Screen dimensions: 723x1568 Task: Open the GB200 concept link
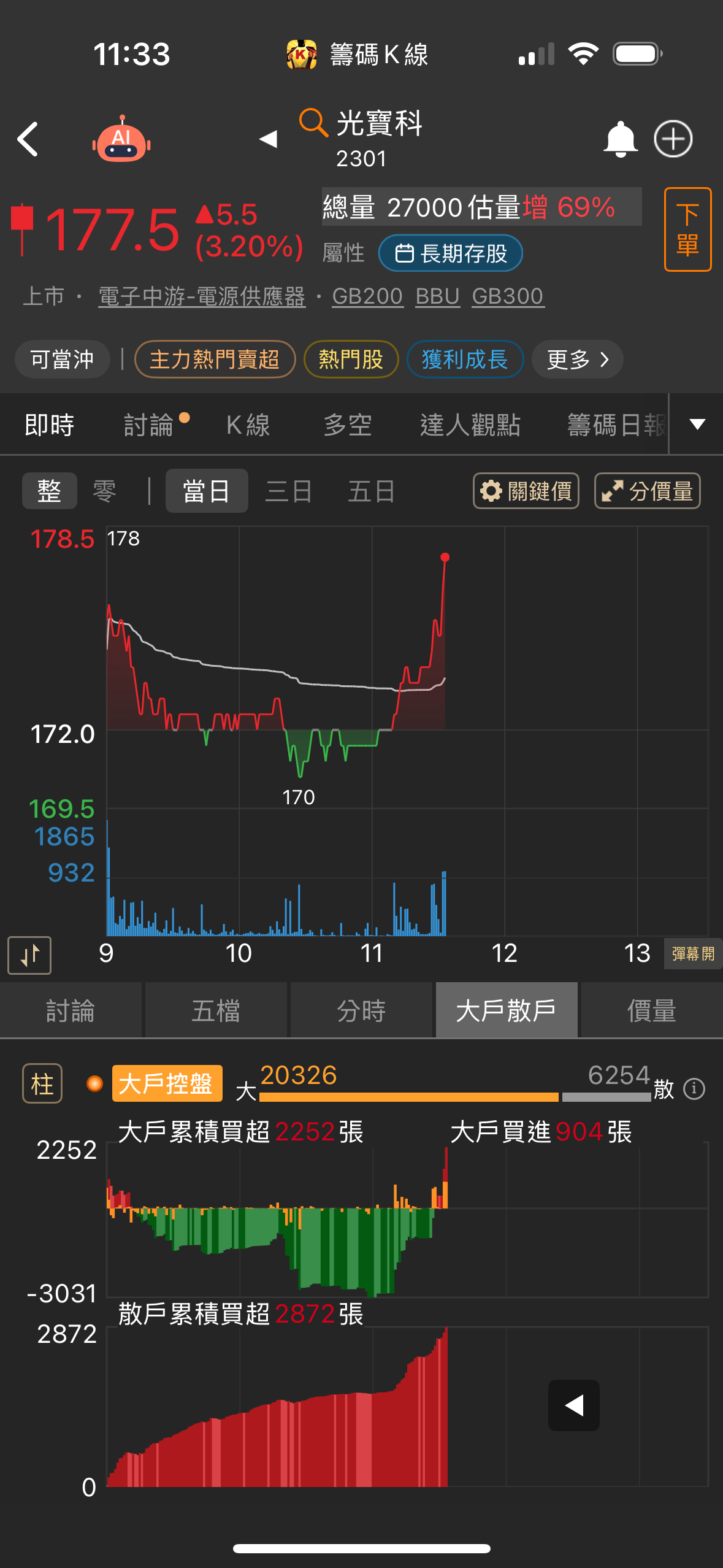coord(367,297)
